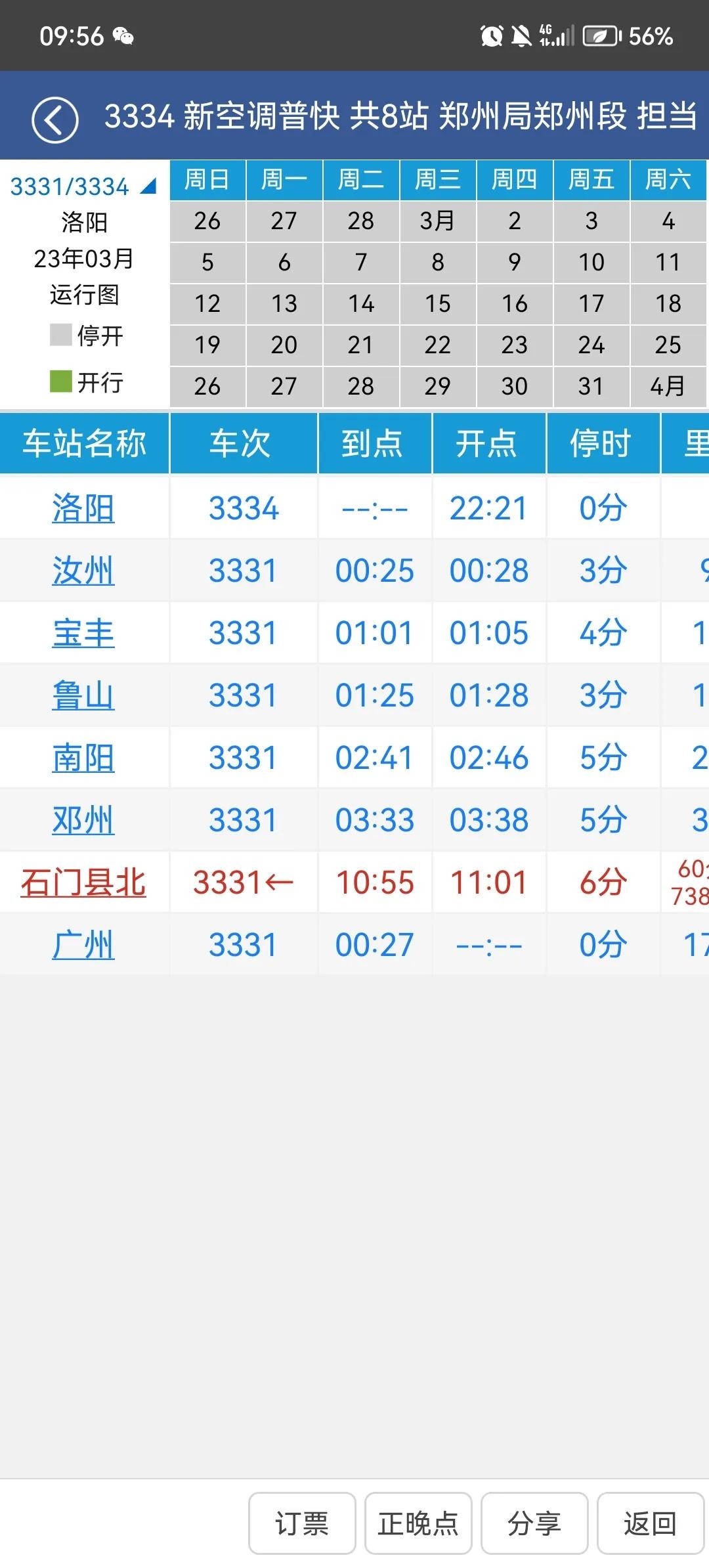This screenshot has width=709, height=1568.
Task: Open the 石门县北 station link
Action: (x=83, y=882)
